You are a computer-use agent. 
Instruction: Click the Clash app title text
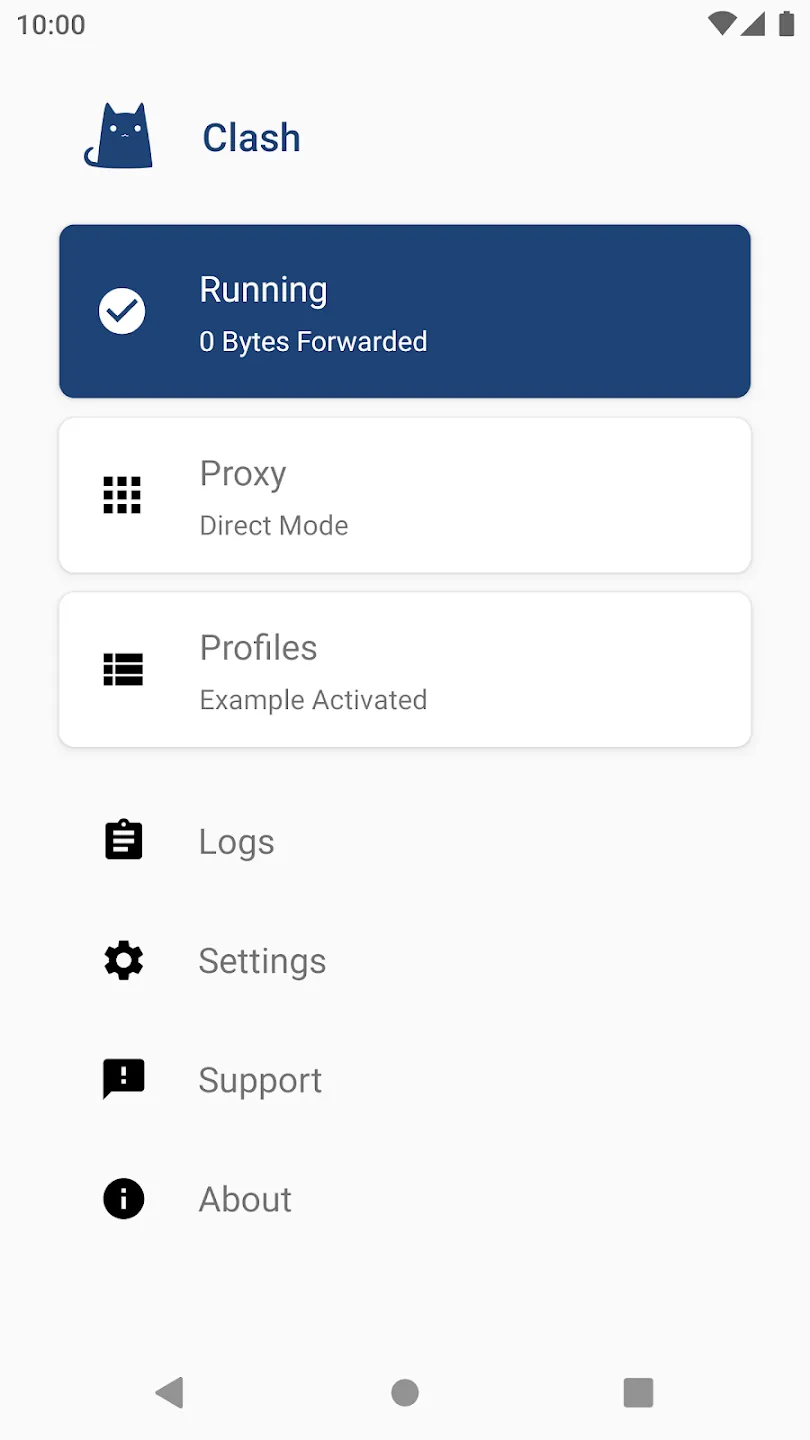pos(251,137)
